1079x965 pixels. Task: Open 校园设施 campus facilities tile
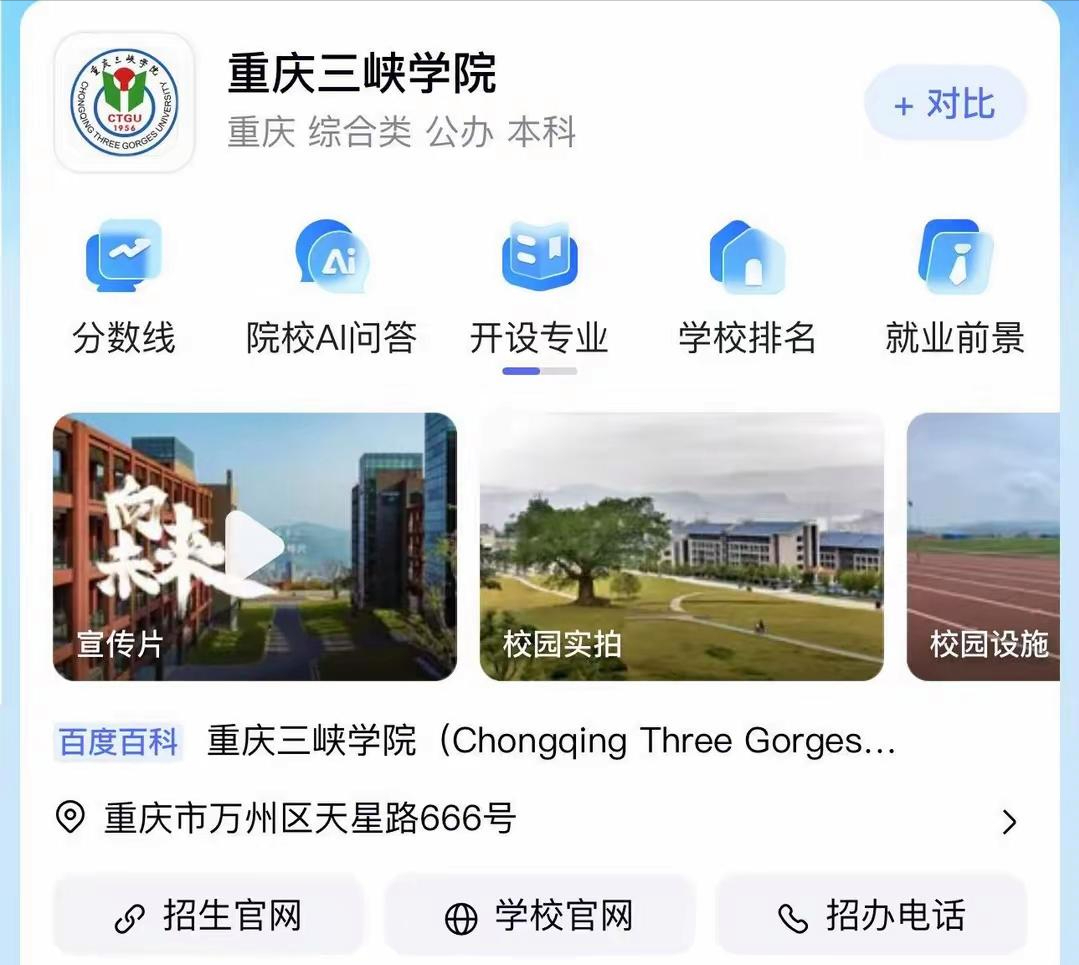tap(984, 547)
